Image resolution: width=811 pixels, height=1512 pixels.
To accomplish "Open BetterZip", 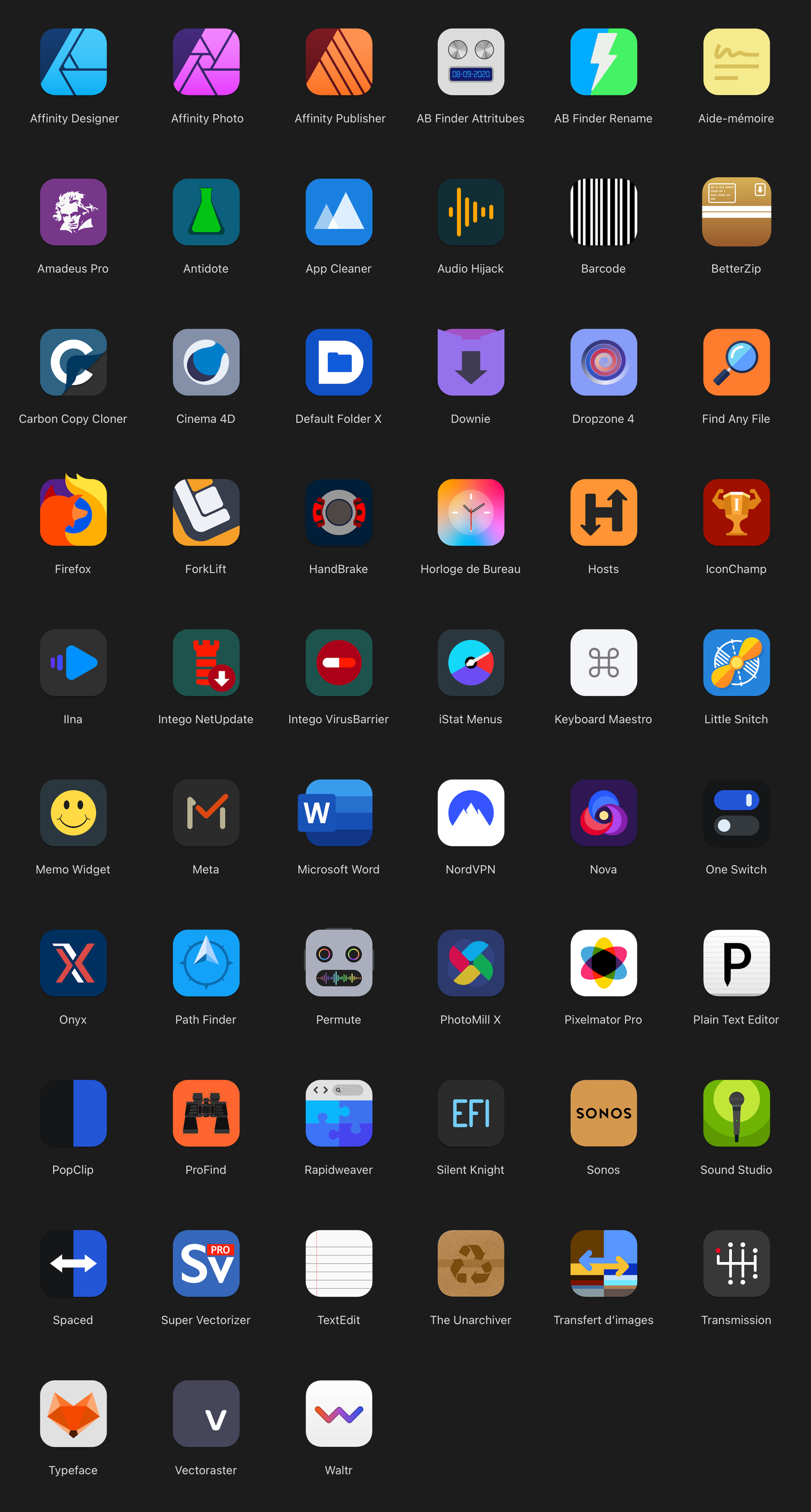I will 736,212.
